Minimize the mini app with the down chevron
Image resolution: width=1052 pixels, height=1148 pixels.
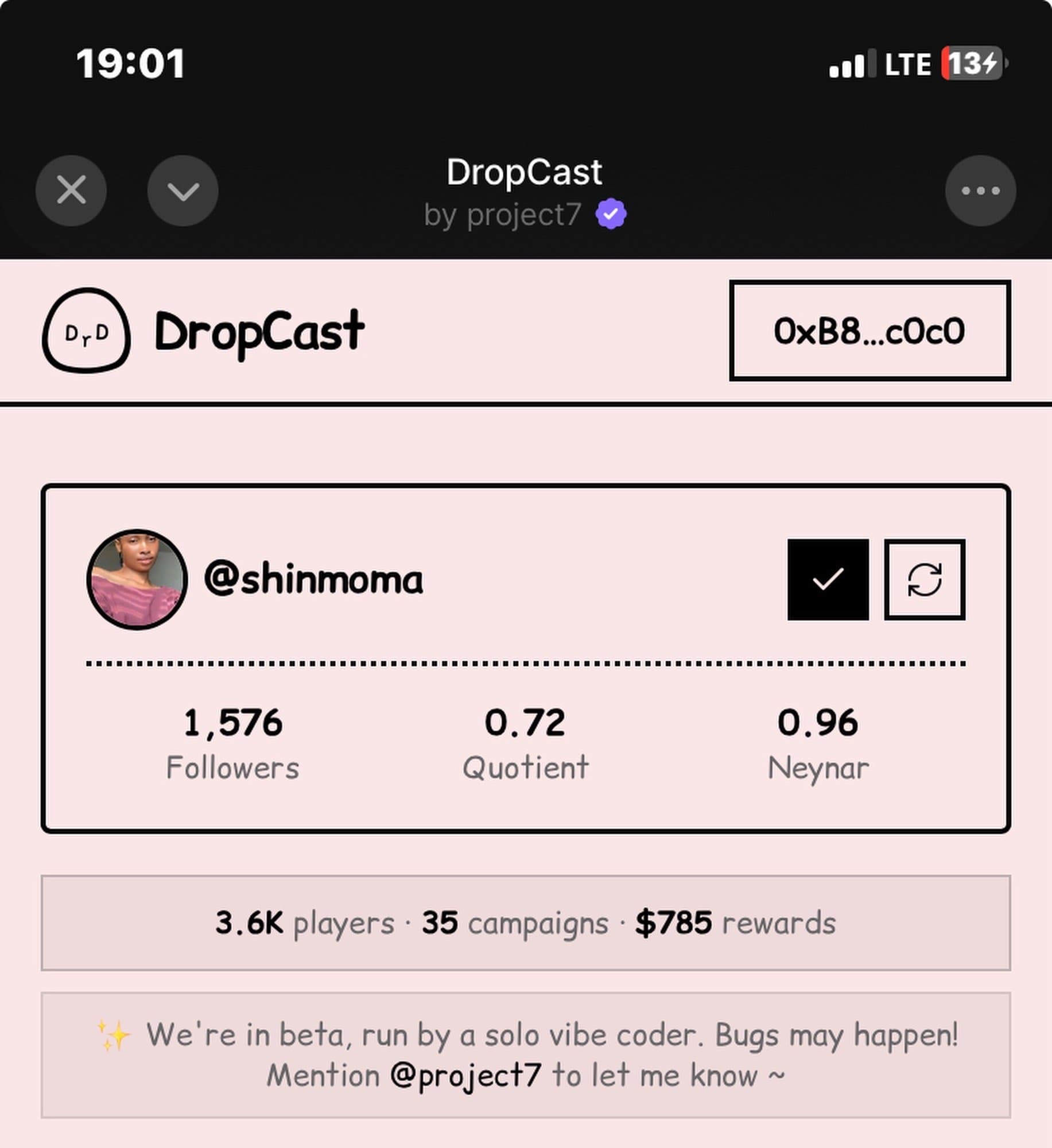[x=183, y=191]
